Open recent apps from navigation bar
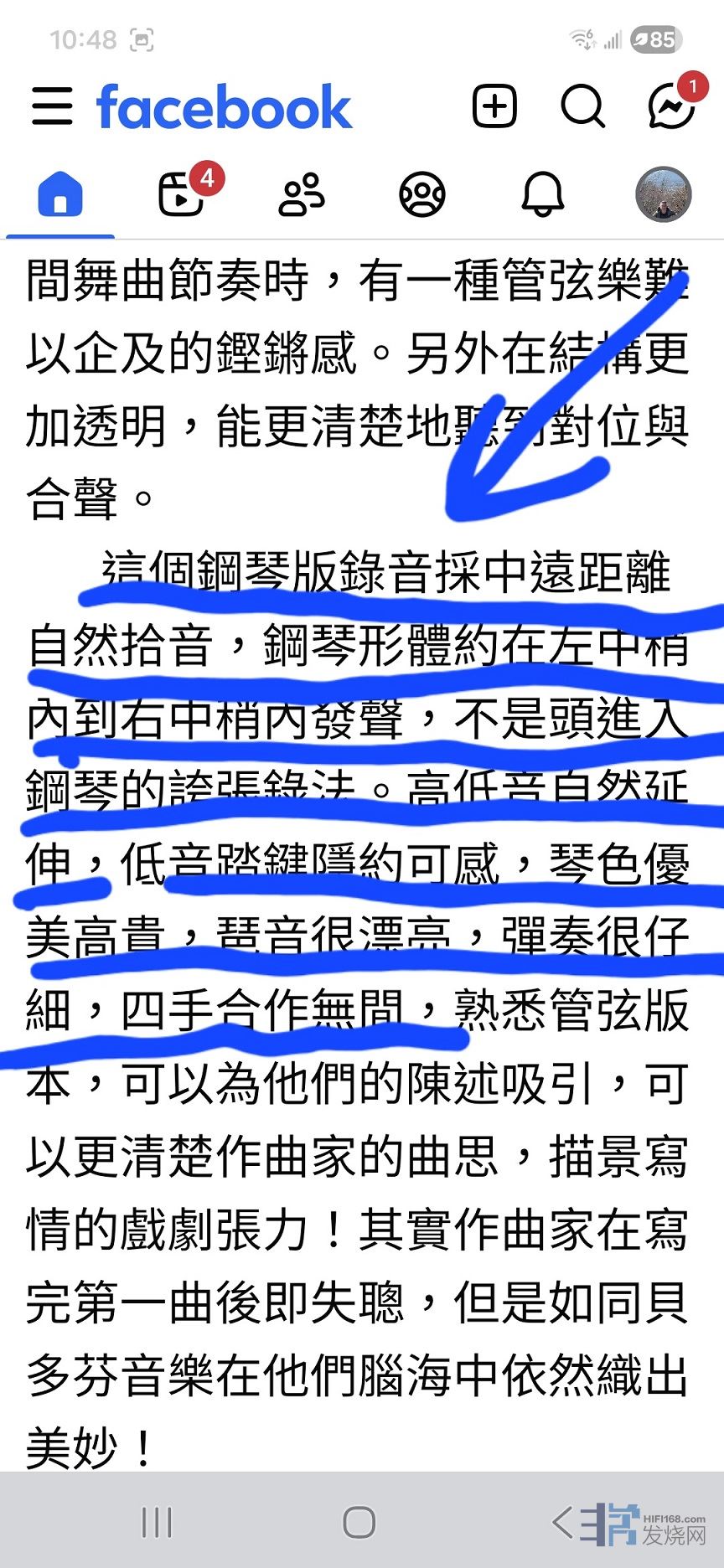 click(157, 1522)
